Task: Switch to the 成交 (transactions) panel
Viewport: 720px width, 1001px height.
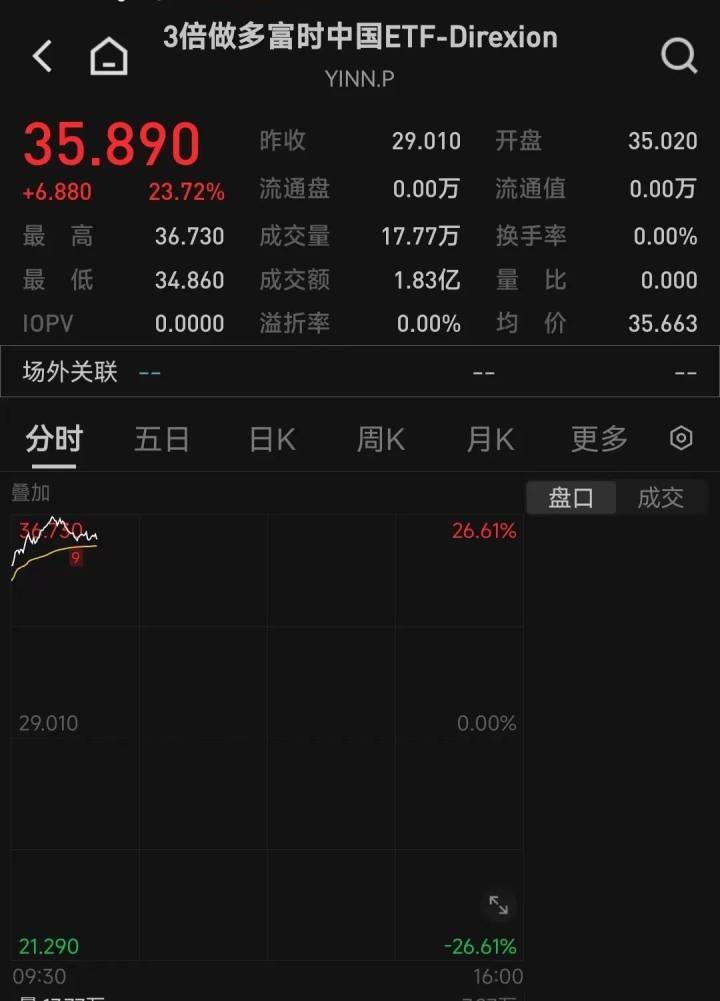Action: pos(662,498)
